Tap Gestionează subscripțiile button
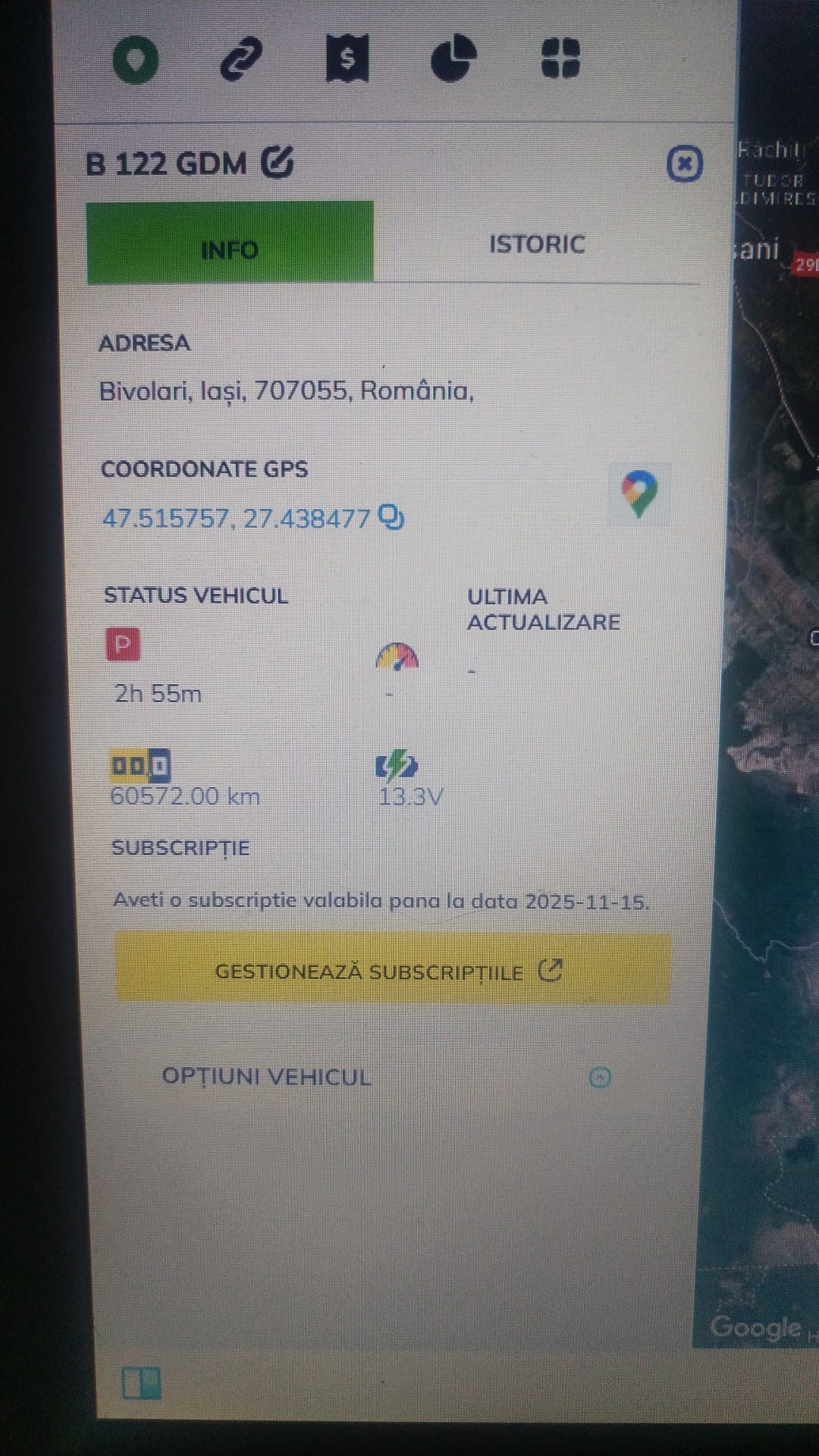 point(392,971)
